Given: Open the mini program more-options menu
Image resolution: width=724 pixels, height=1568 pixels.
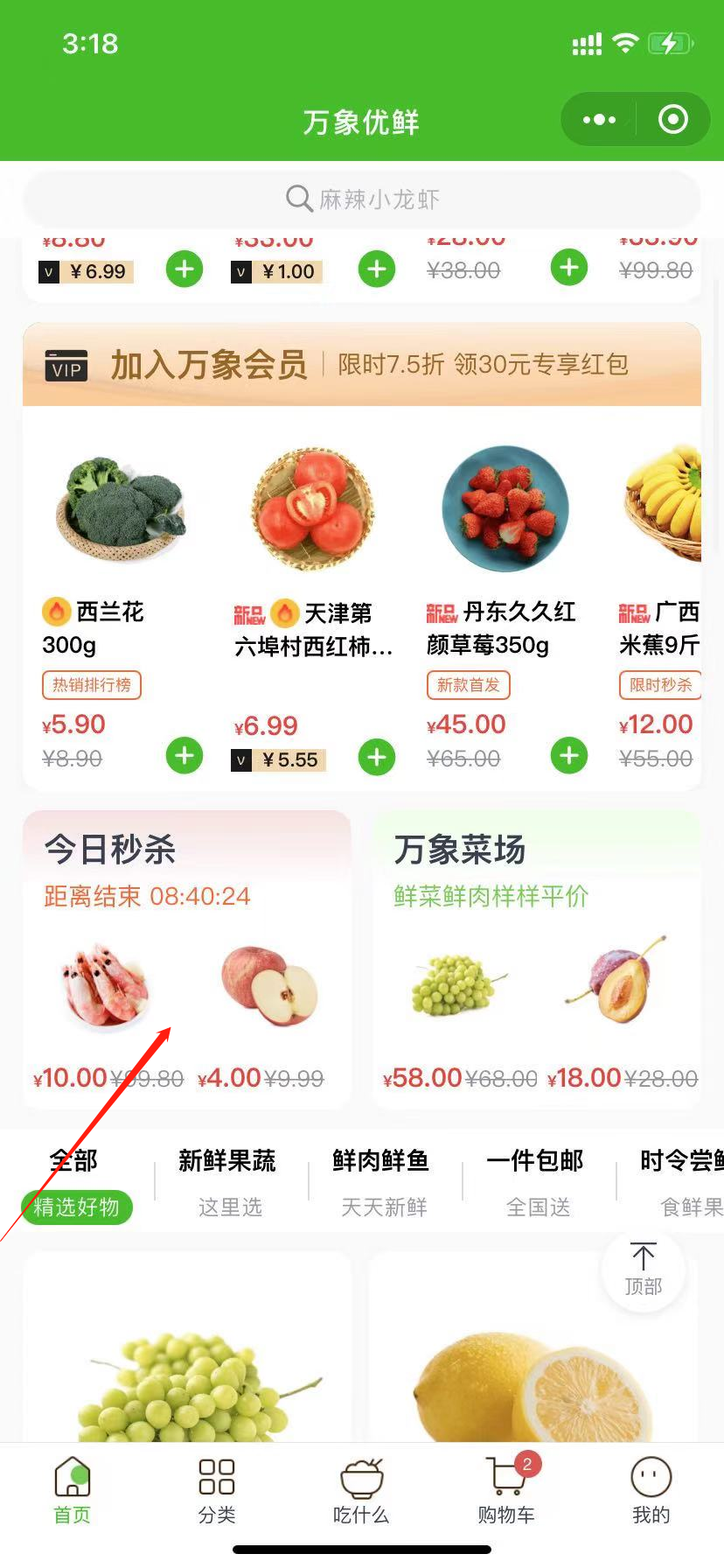Looking at the screenshot, I should [x=599, y=120].
